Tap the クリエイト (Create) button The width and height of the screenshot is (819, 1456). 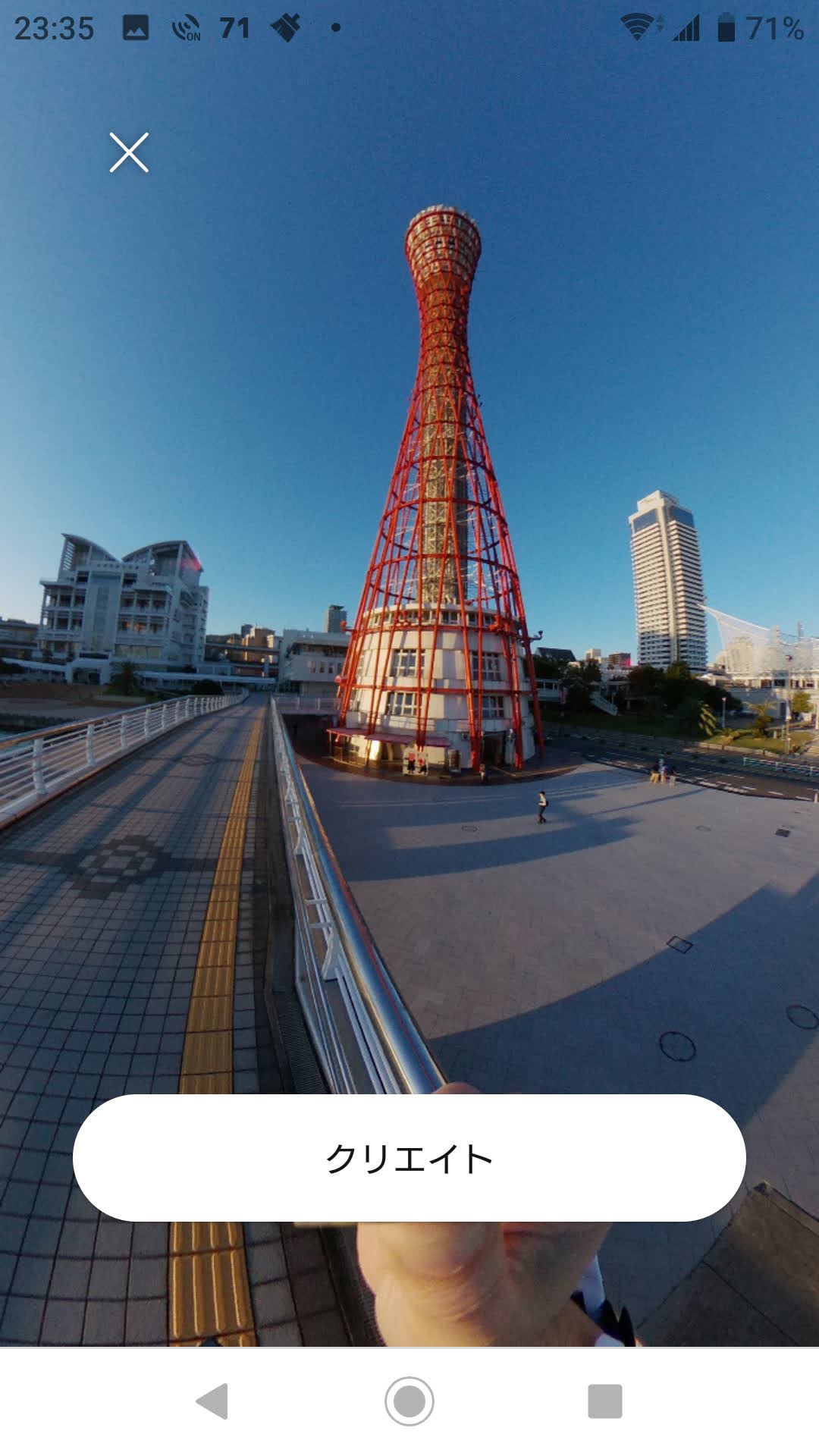point(409,1158)
